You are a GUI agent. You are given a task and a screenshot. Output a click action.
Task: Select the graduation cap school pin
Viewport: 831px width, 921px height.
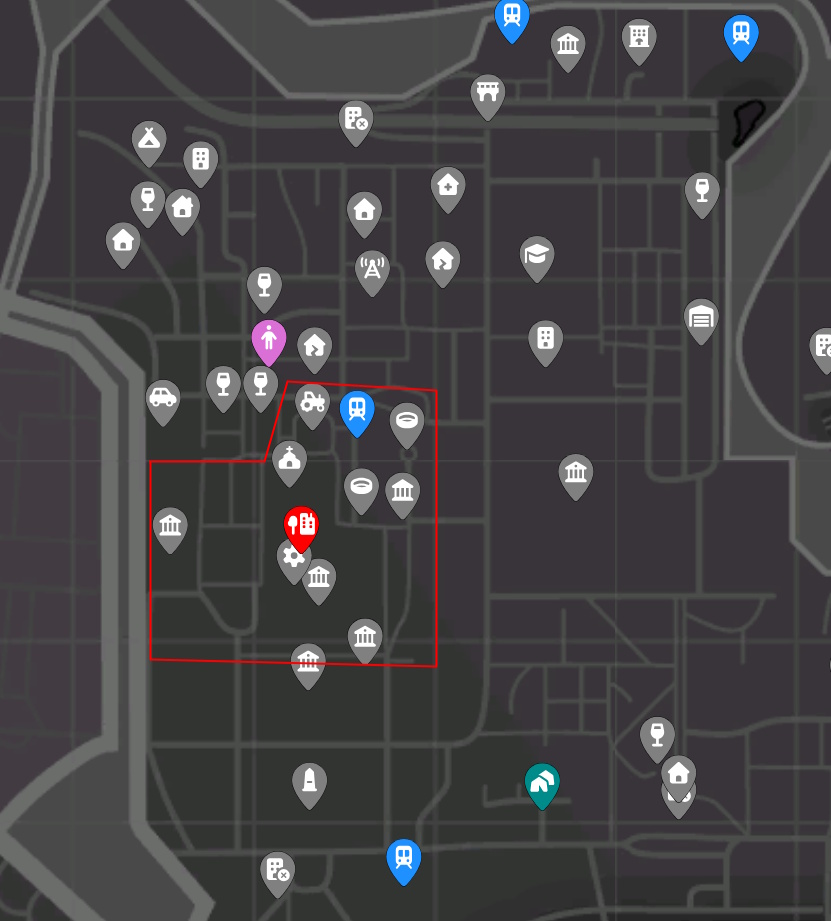(x=537, y=256)
